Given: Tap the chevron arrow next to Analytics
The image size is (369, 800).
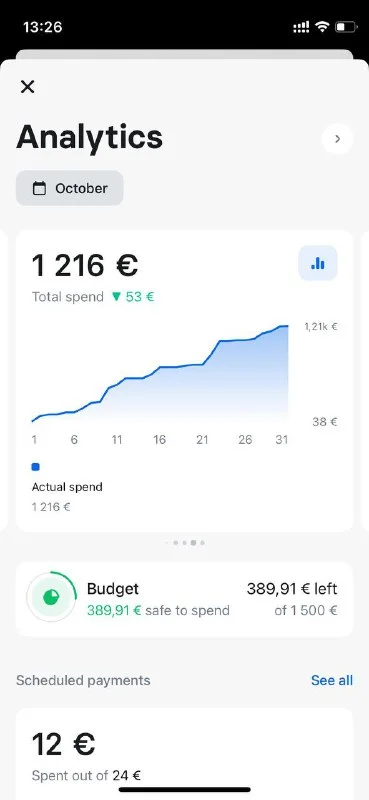Looking at the screenshot, I should pos(337,139).
